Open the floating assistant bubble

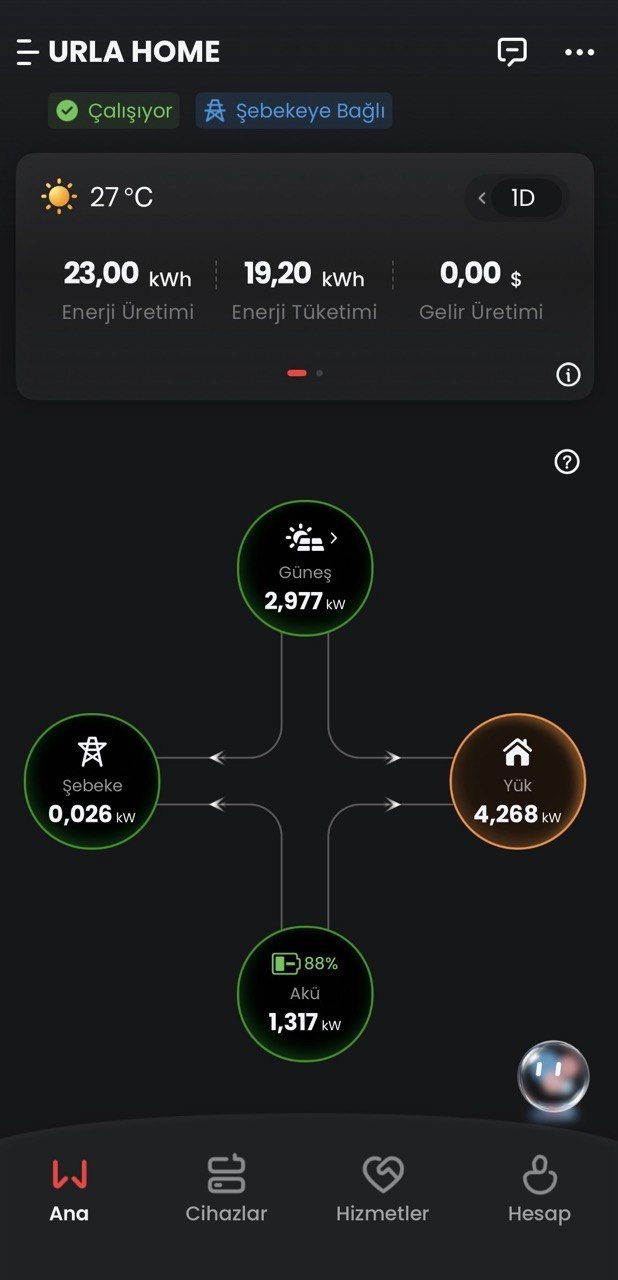point(553,1077)
